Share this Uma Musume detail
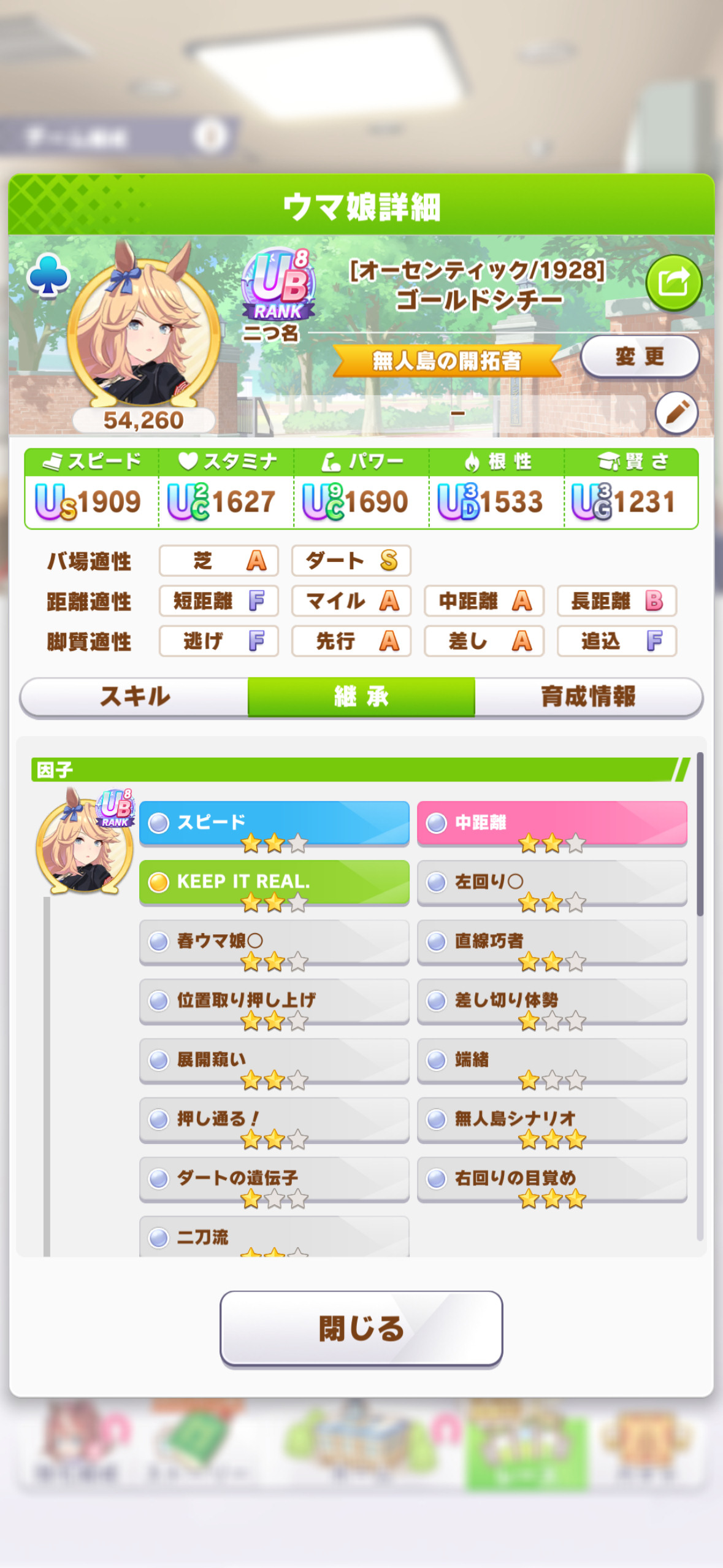The image size is (723, 1568). click(x=673, y=283)
